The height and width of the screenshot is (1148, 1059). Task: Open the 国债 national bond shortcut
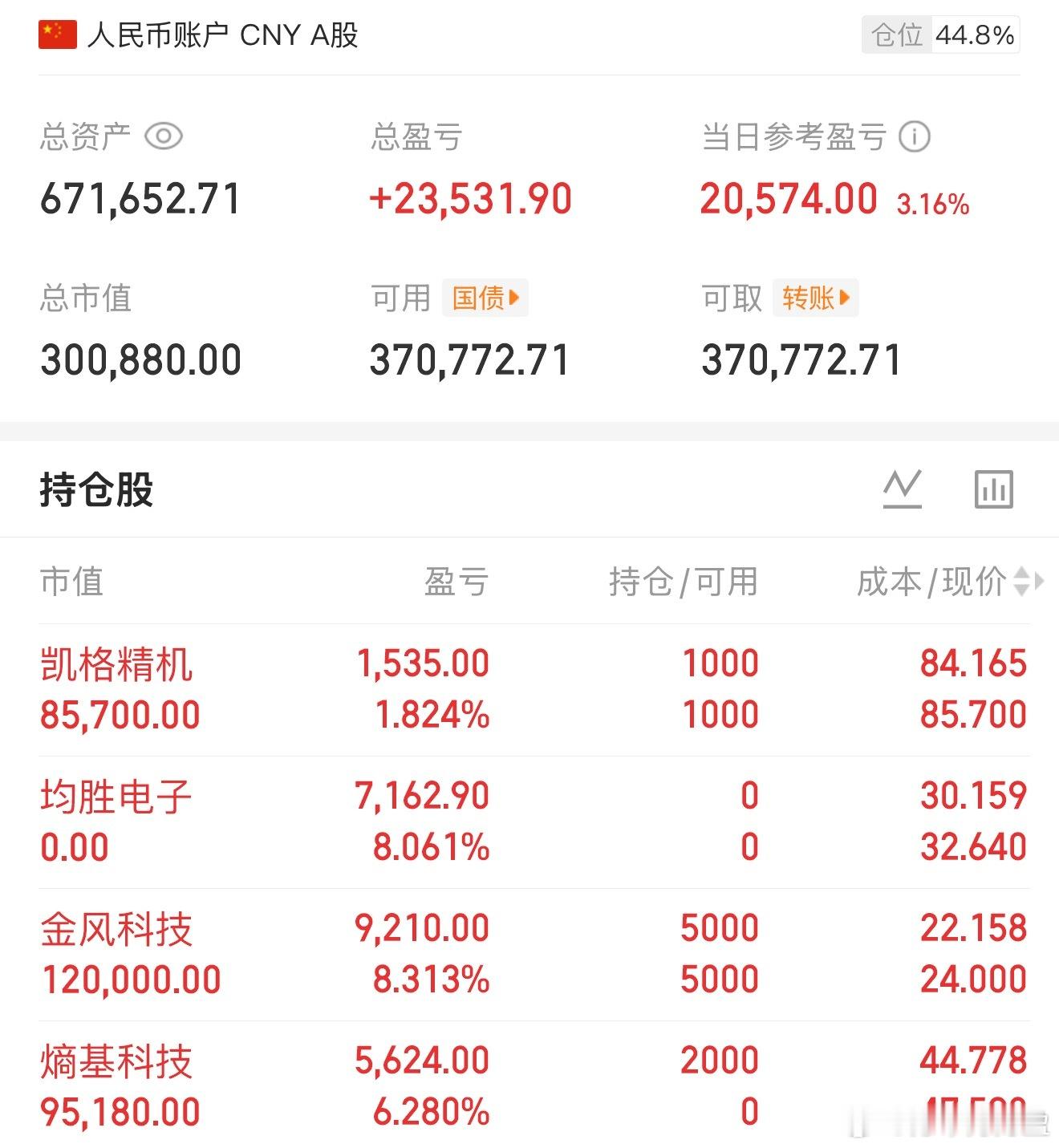coord(483,297)
